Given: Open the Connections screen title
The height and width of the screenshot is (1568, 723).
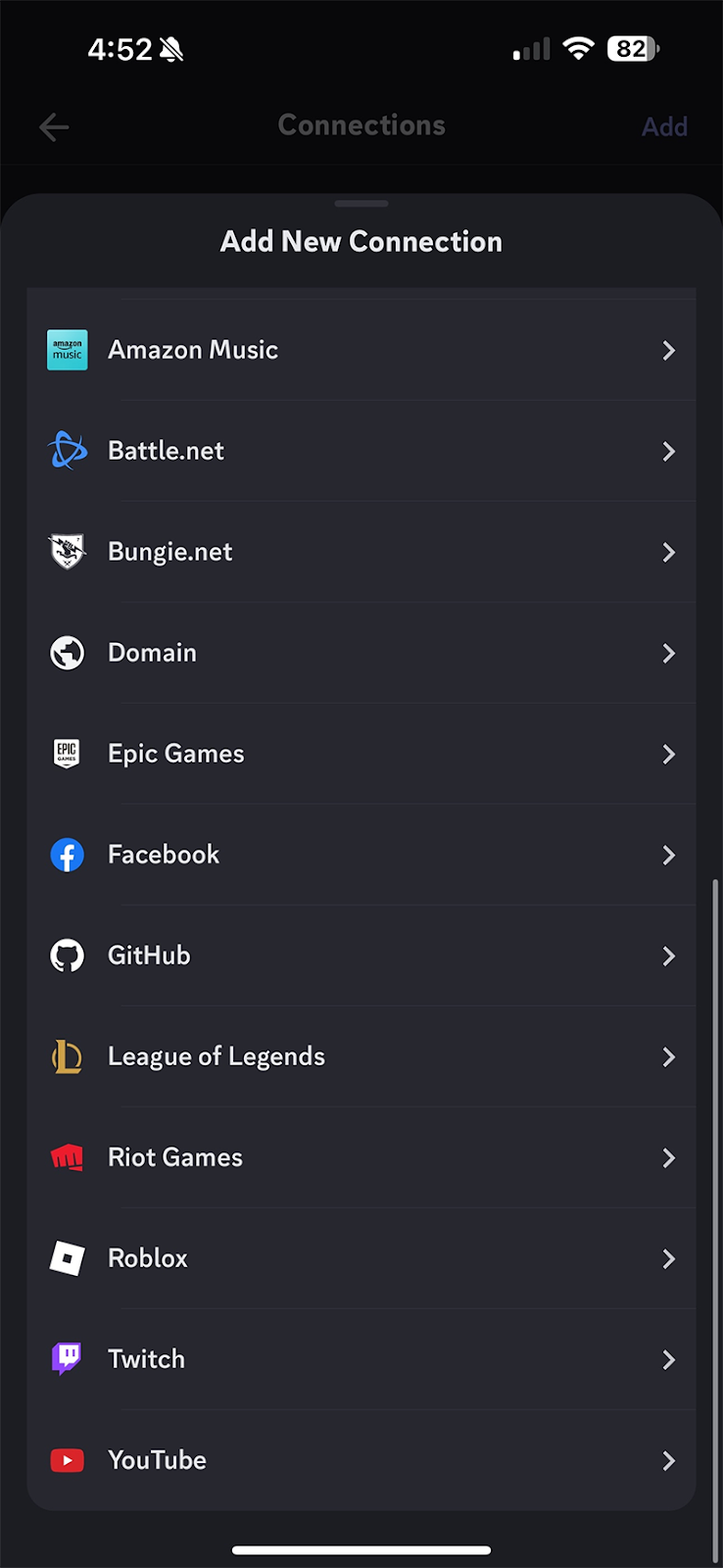Looking at the screenshot, I should point(361,124).
